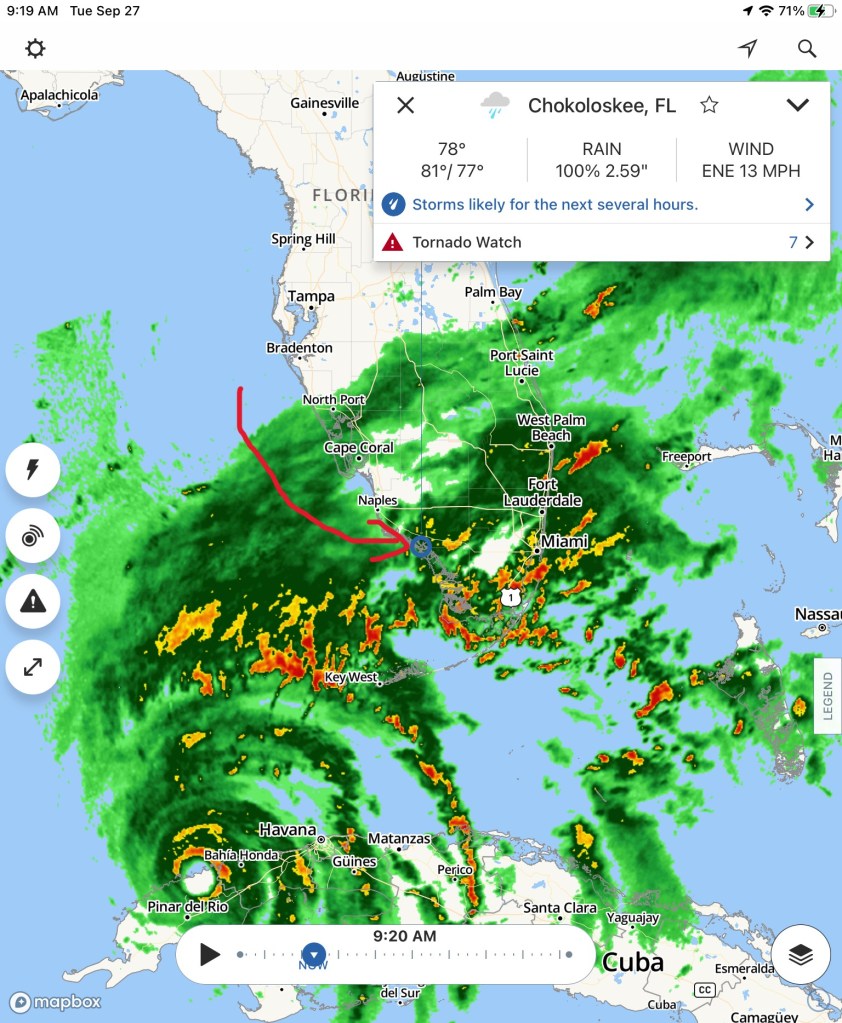Expand the map to fullscreen
This screenshot has height=1023, width=842.
pos(33,667)
